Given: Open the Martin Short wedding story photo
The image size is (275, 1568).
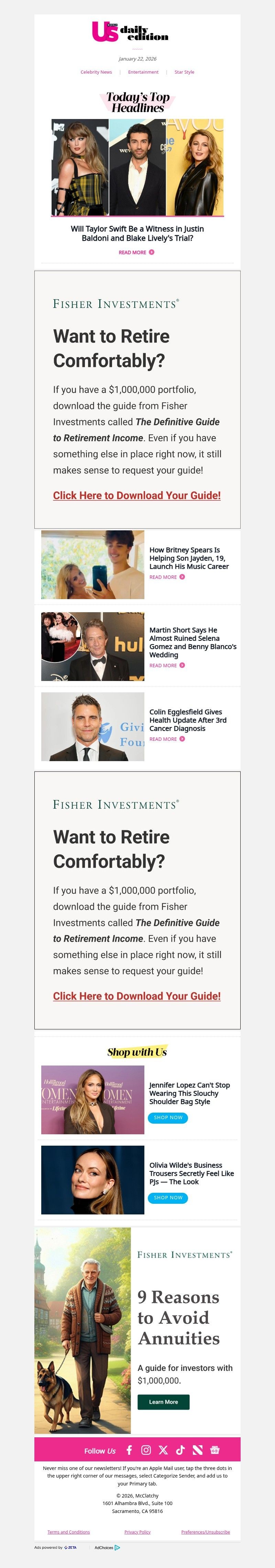Looking at the screenshot, I should [92, 647].
